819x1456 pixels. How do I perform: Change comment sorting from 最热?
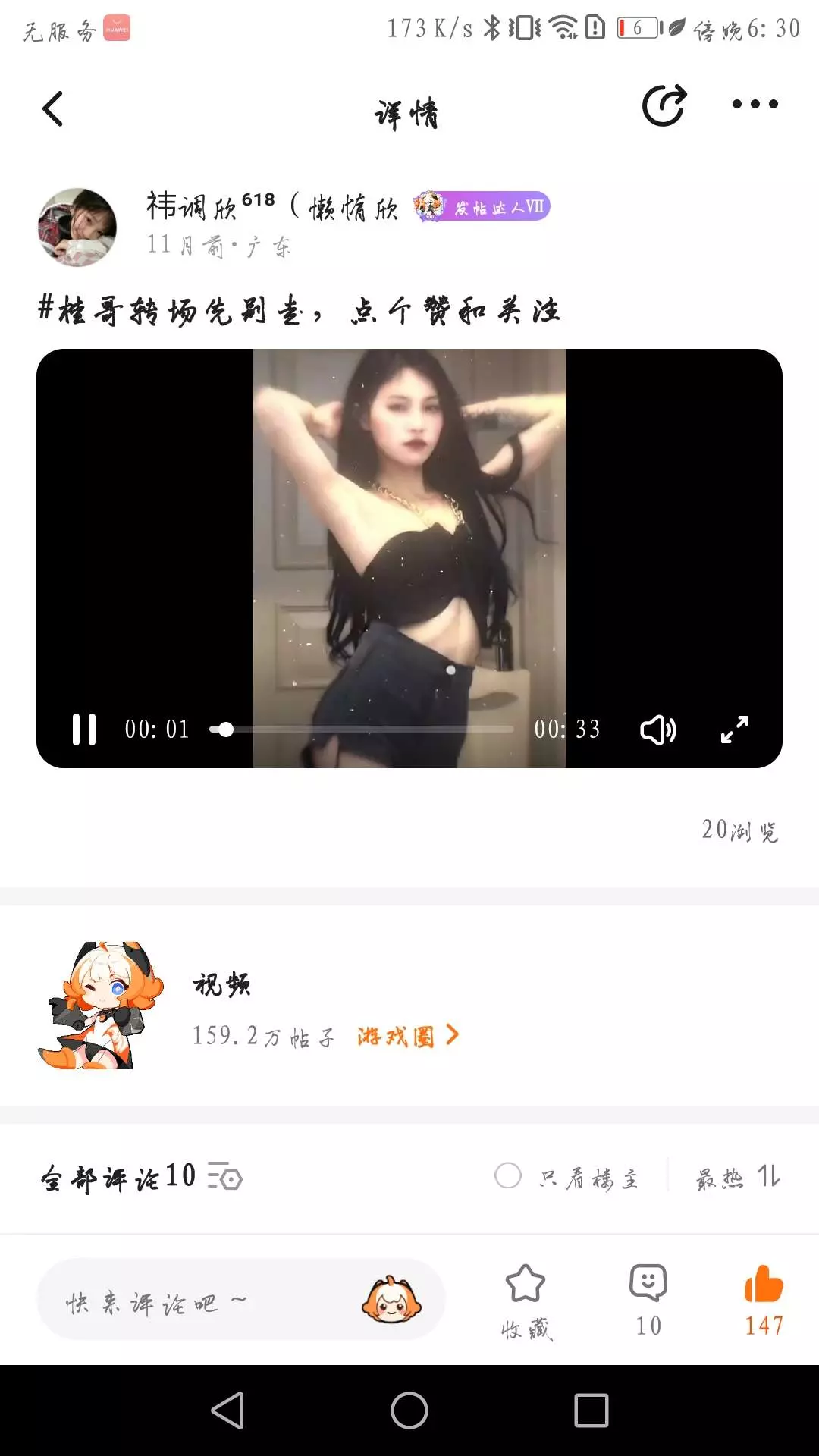738,1178
